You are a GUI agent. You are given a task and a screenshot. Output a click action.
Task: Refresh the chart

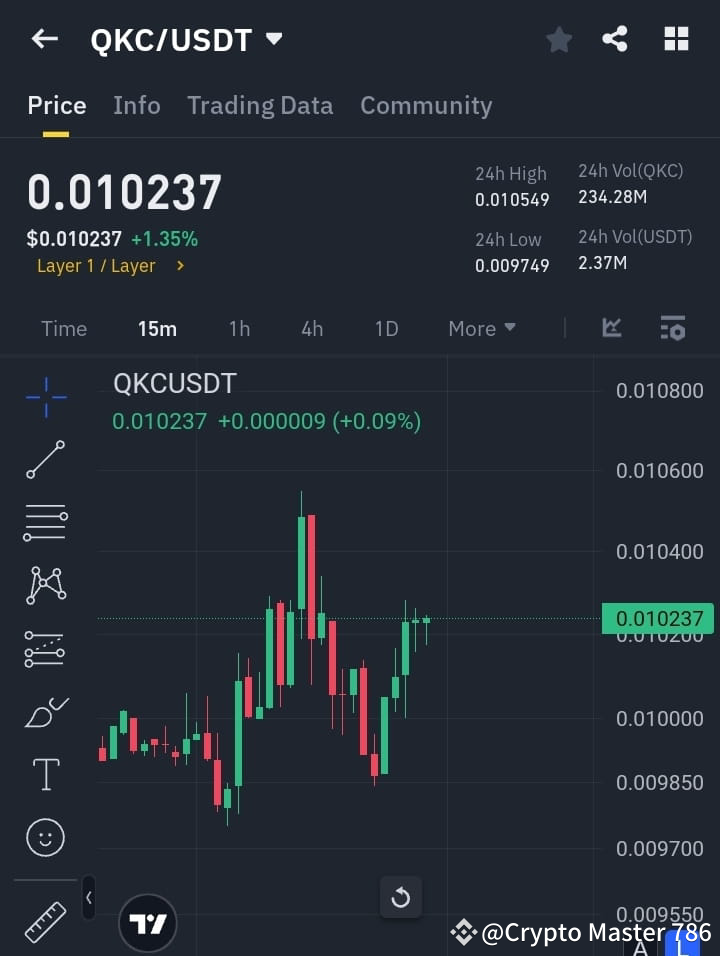(401, 898)
